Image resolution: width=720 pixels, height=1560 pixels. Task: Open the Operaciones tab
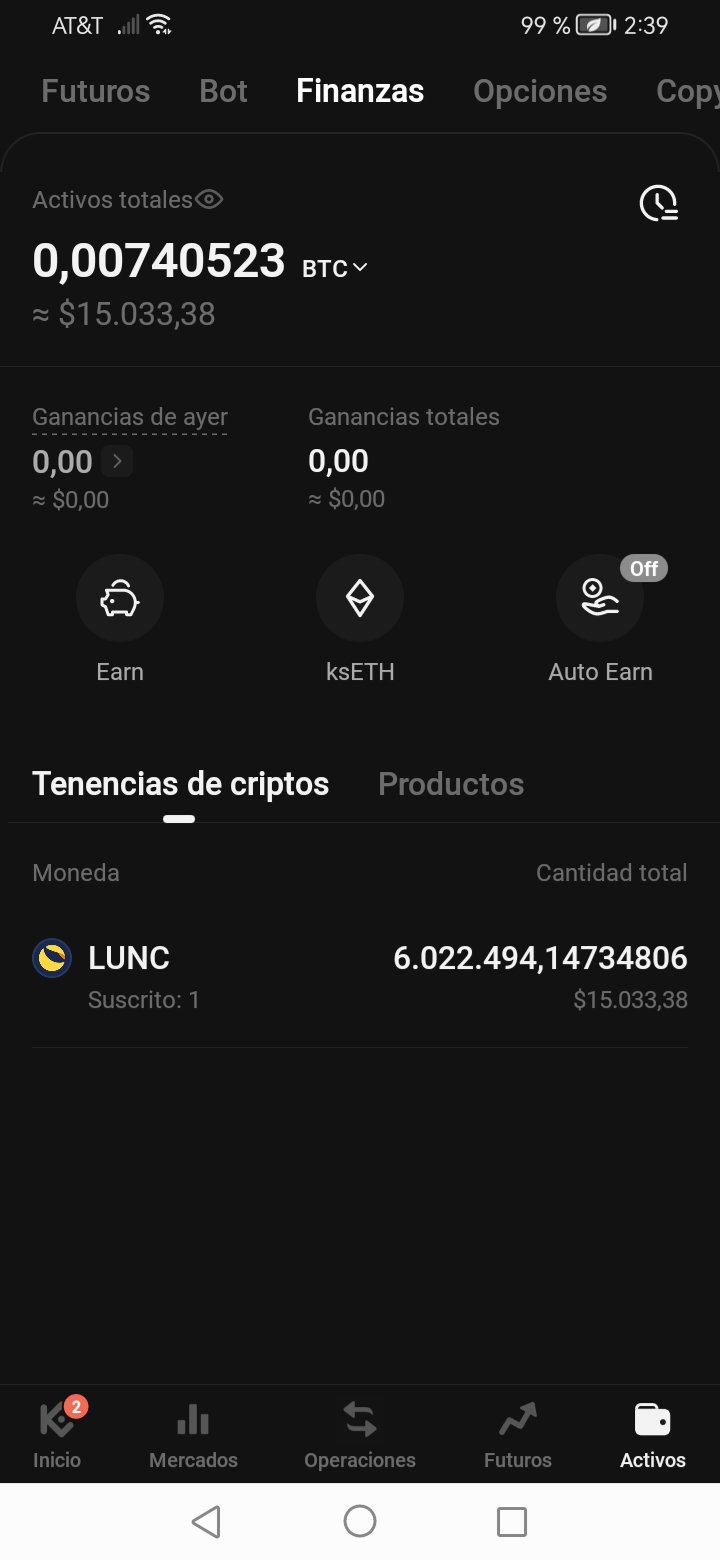click(360, 1433)
